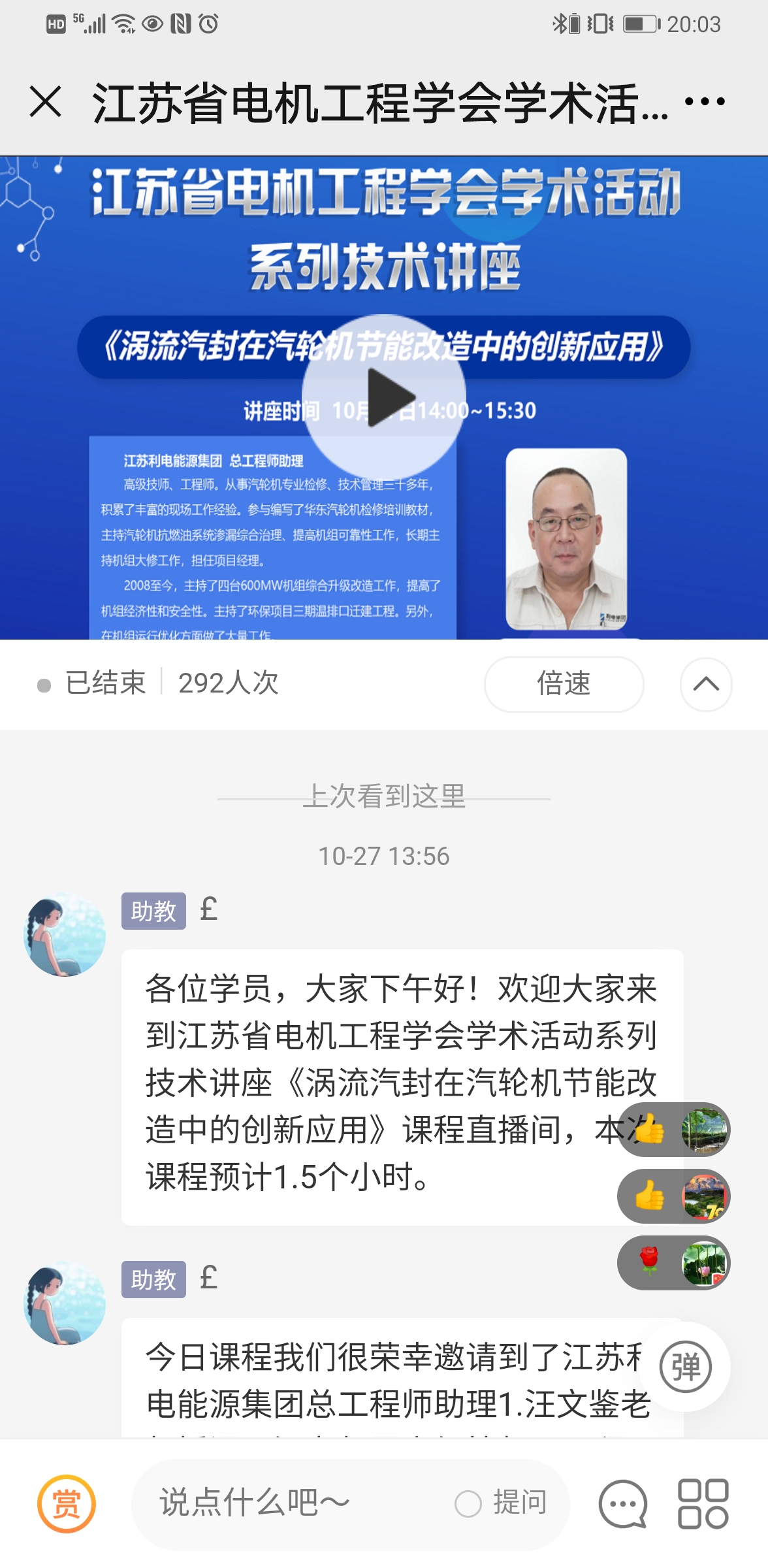Open the grid menu icon
The height and width of the screenshot is (1568, 768).
point(703,1503)
